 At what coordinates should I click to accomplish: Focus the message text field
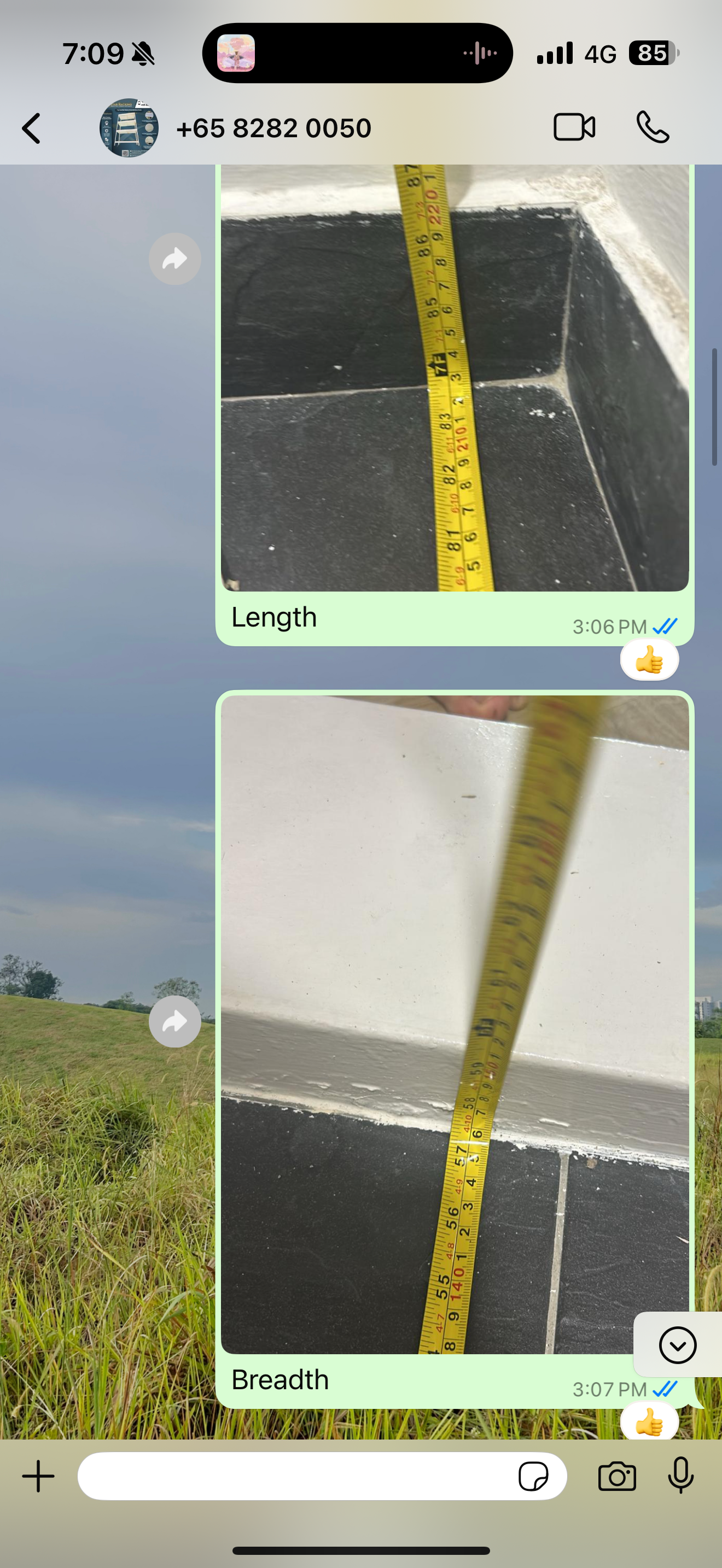coord(292,1477)
